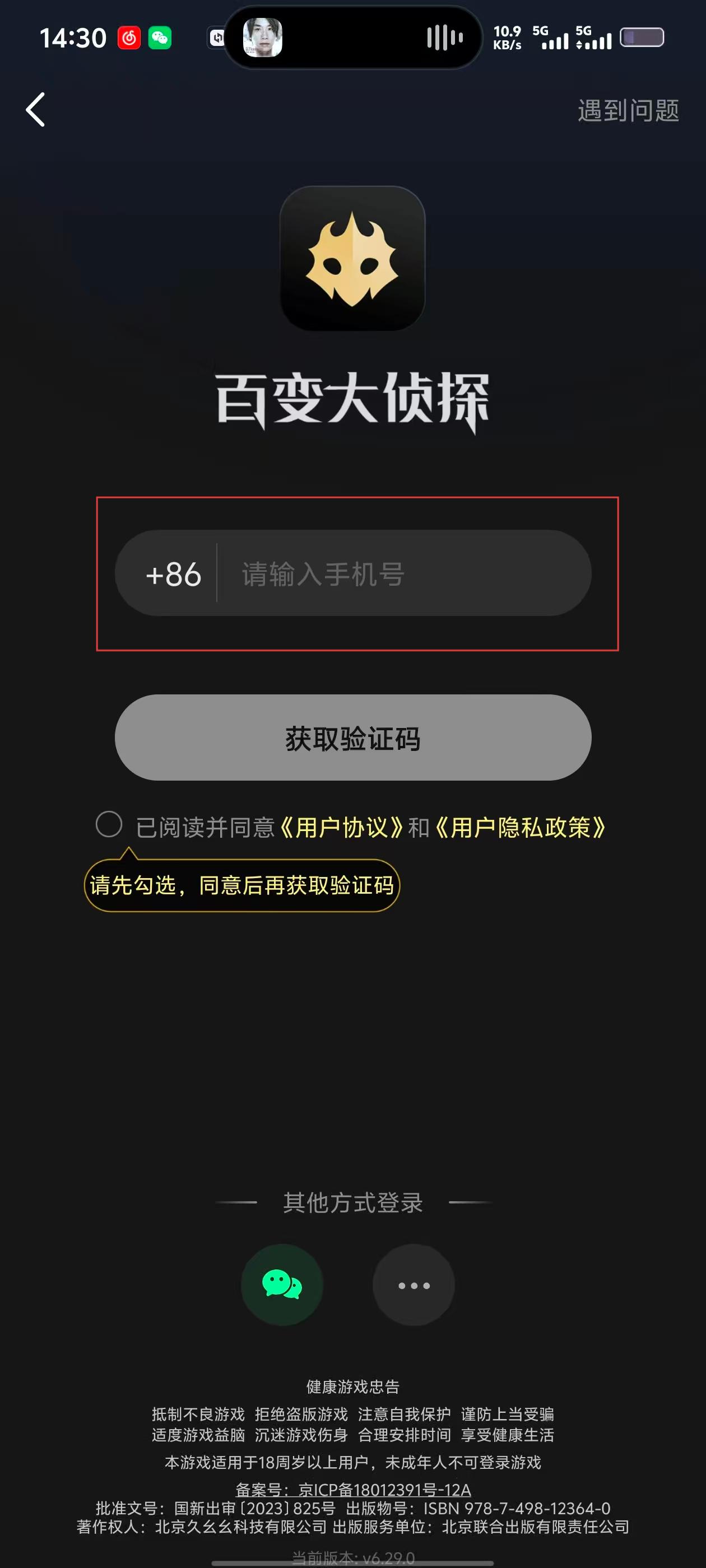Image resolution: width=706 pixels, height=1568 pixels.
Task: Open the 《用户隐私政策》 link
Action: click(521, 828)
